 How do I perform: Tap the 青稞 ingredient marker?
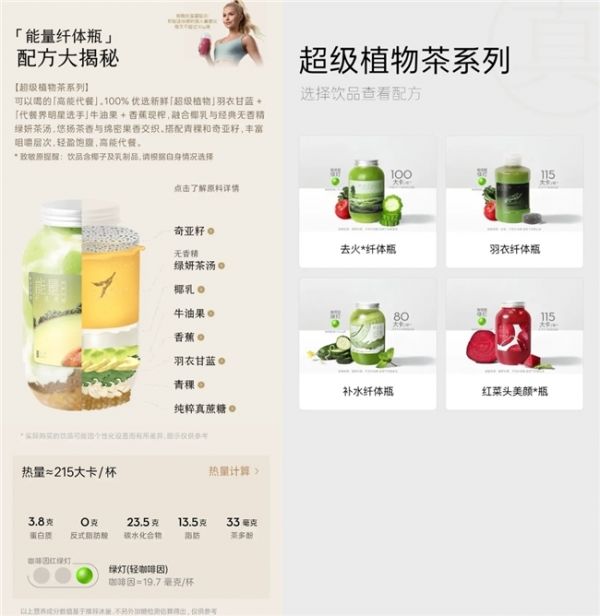[200, 383]
